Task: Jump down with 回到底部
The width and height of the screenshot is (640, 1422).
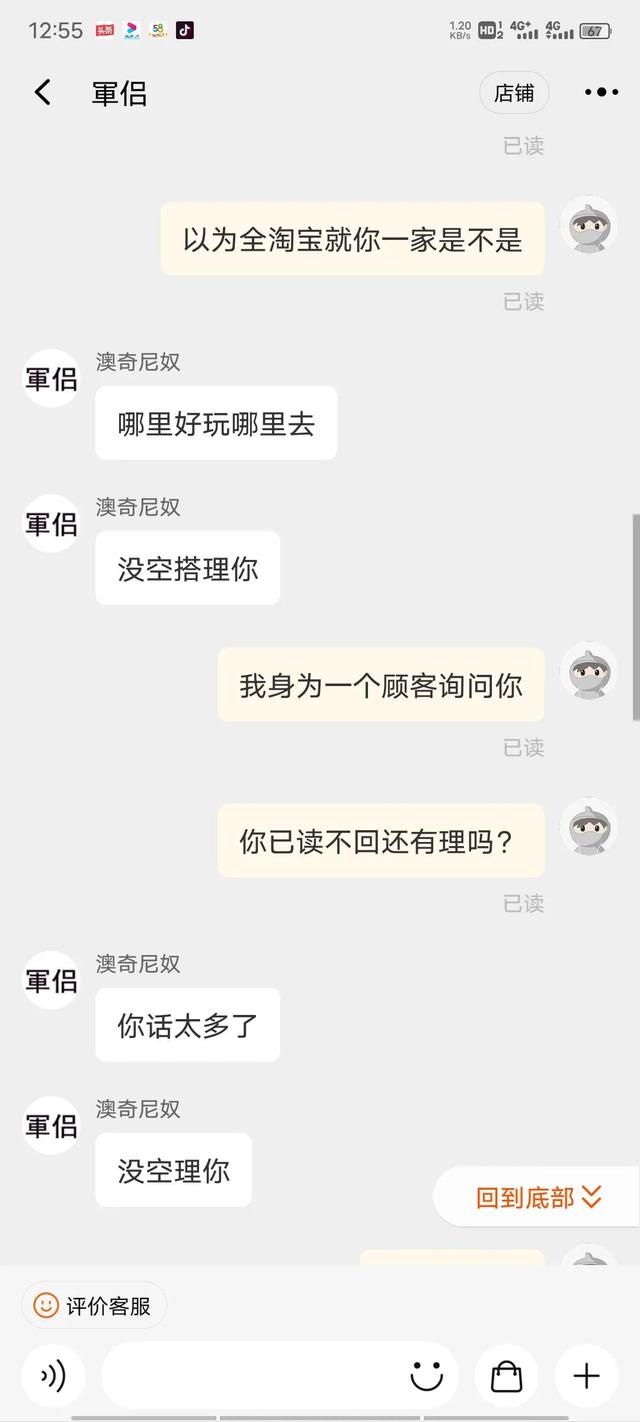Action: tap(538, 1197)
